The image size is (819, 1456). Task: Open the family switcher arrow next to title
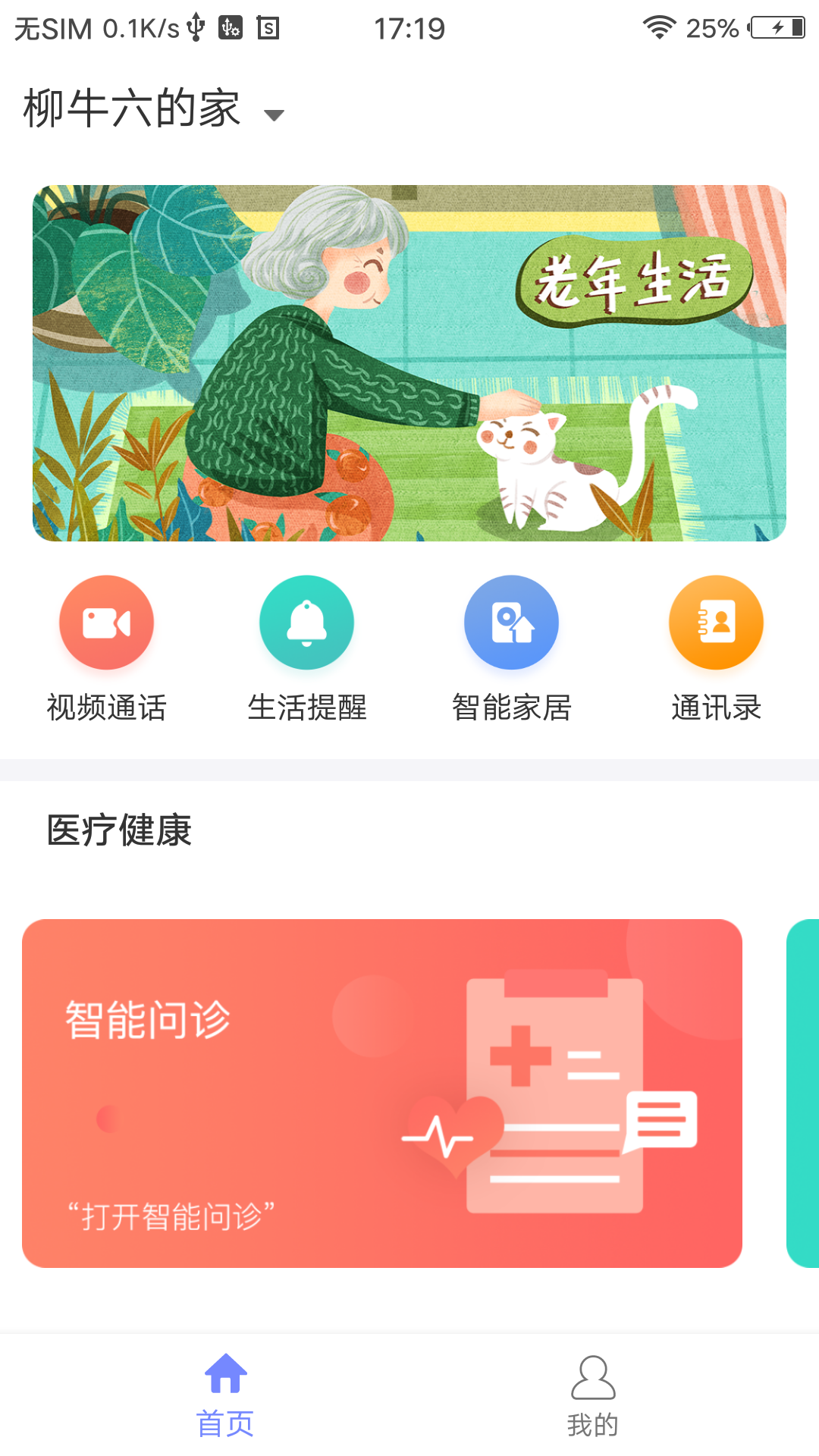point(274,115)
